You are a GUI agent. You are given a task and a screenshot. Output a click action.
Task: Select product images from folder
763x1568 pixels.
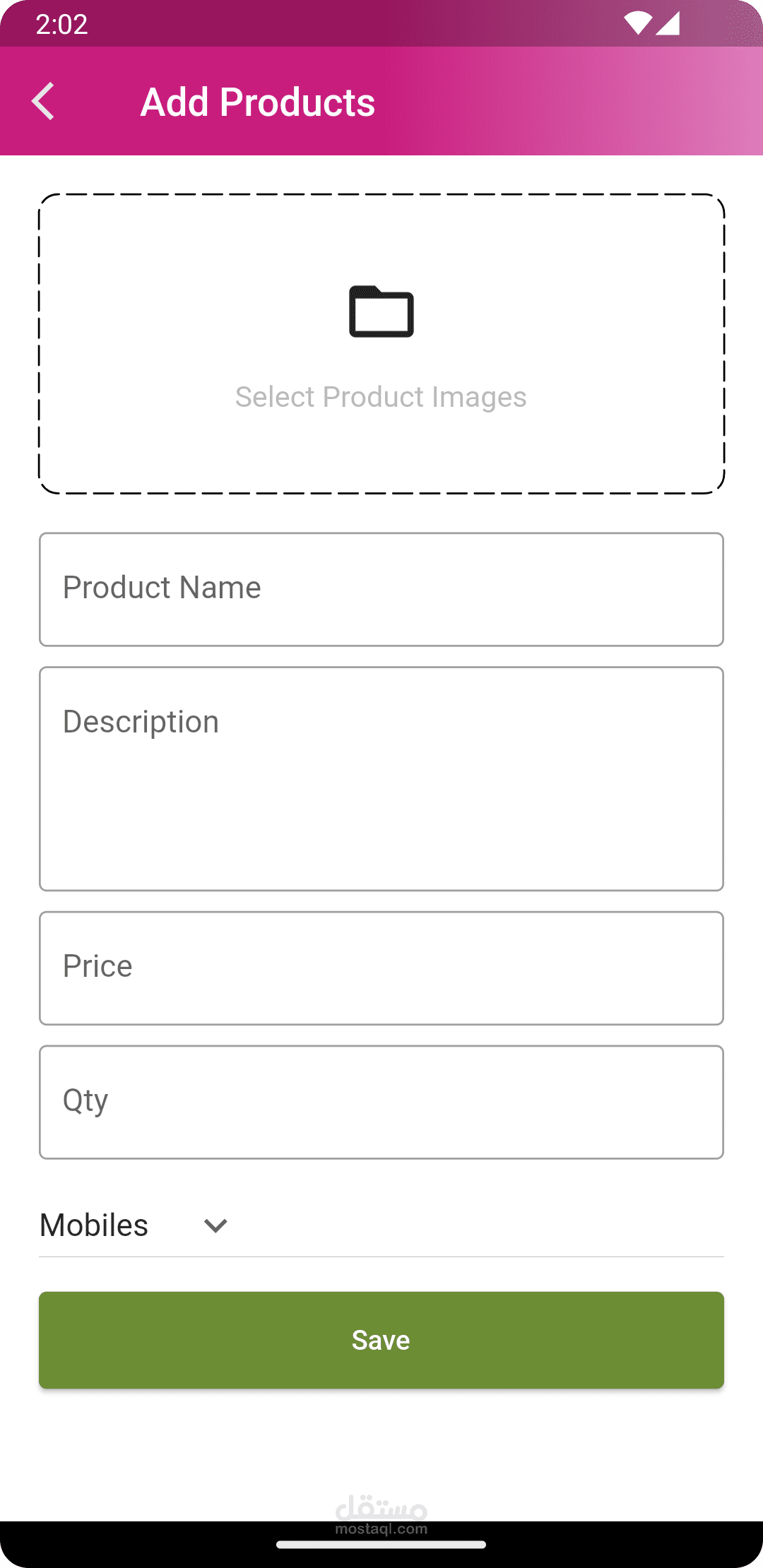tap(381, 344)
